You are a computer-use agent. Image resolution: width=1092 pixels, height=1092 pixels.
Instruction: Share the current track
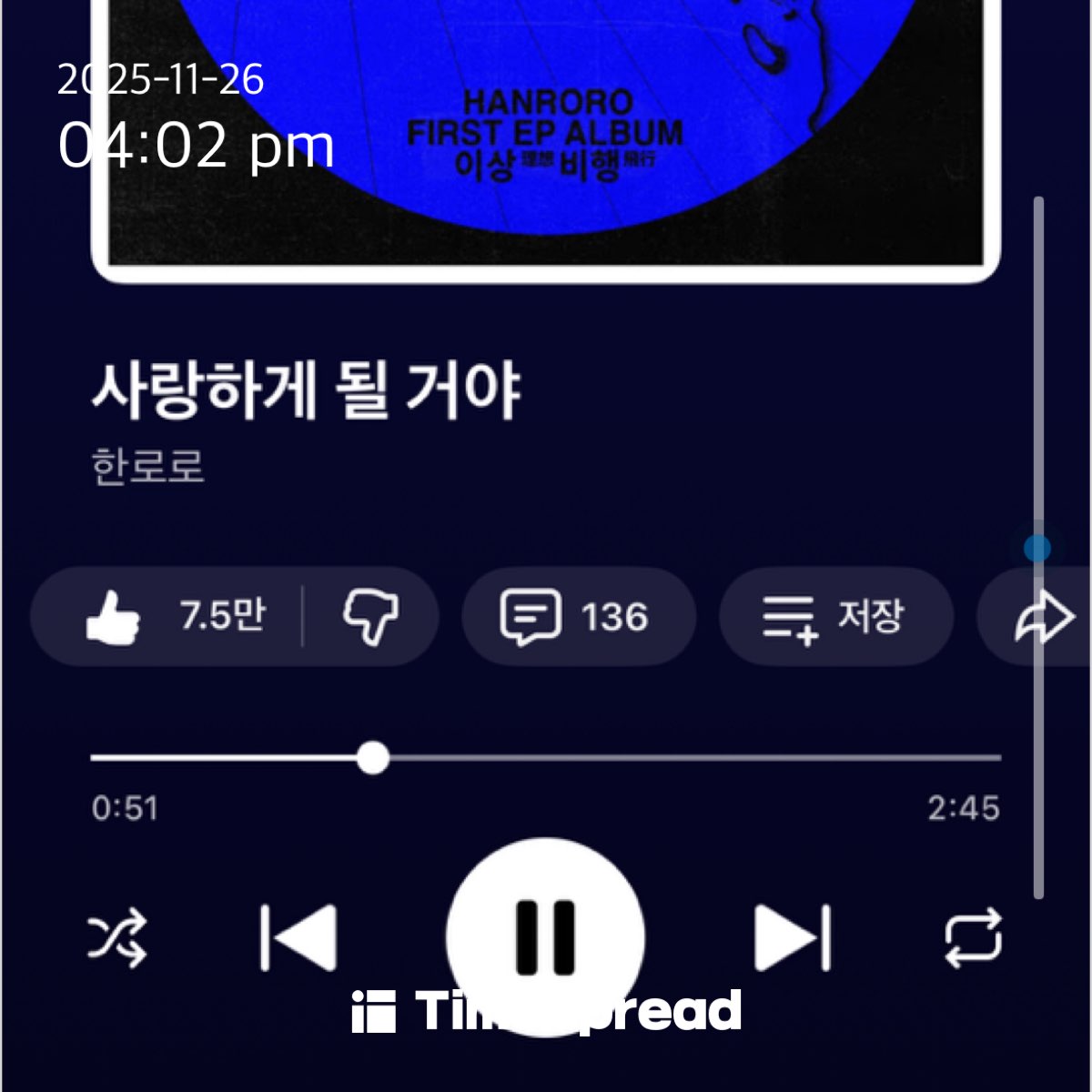(x=1042, y=617)
